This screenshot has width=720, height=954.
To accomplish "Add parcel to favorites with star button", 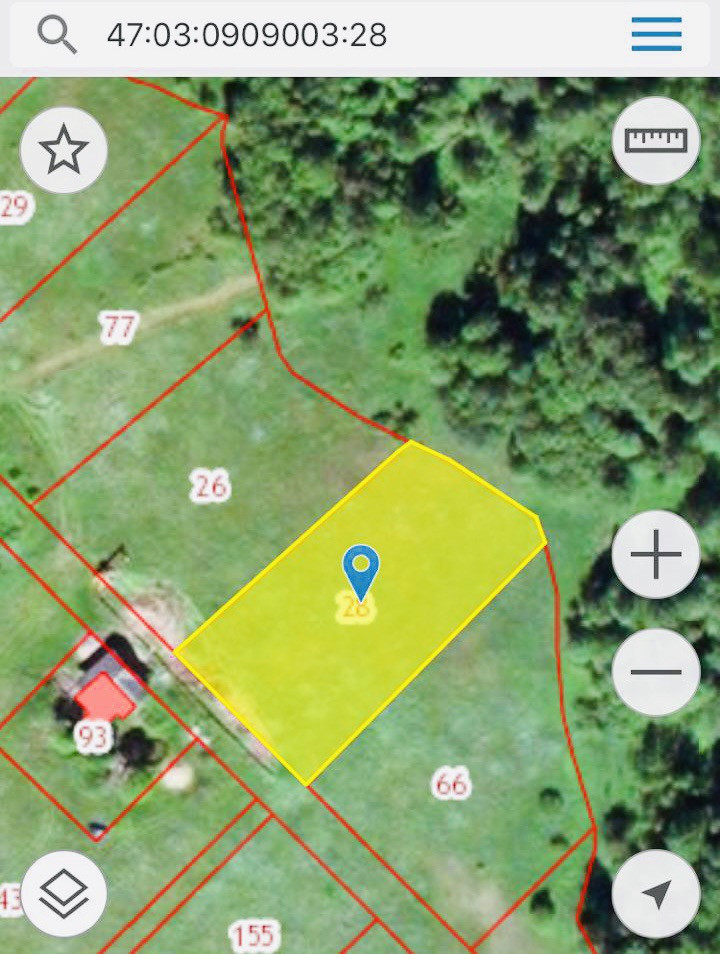I will [x=64, y=151].
